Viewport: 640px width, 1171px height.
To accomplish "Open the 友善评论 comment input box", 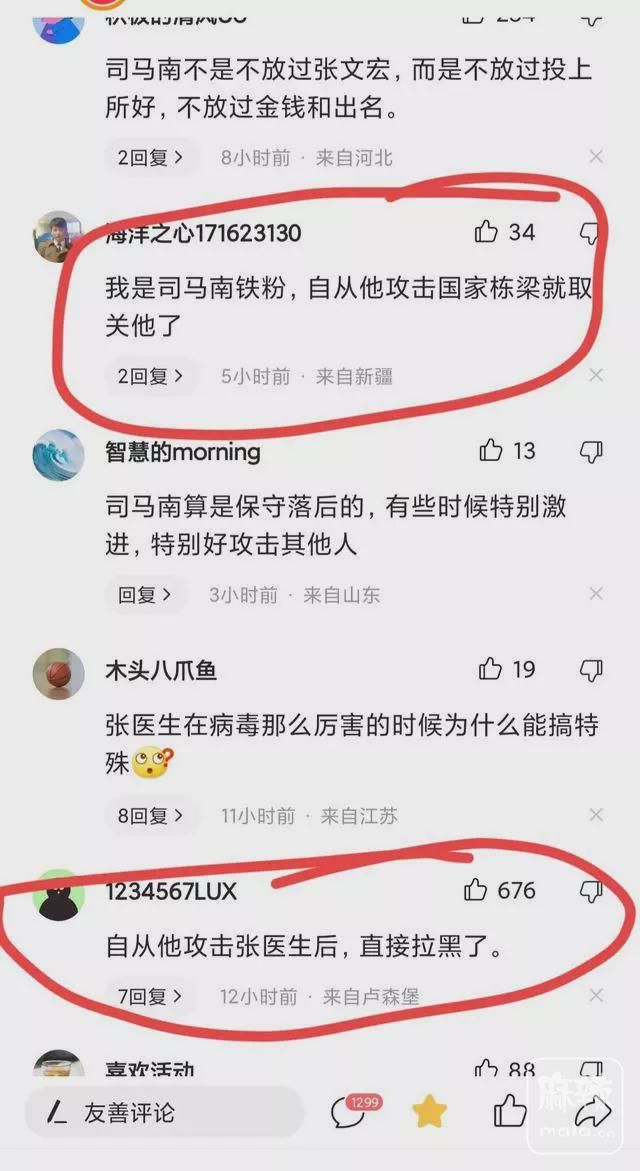I will pos(160,1112).
